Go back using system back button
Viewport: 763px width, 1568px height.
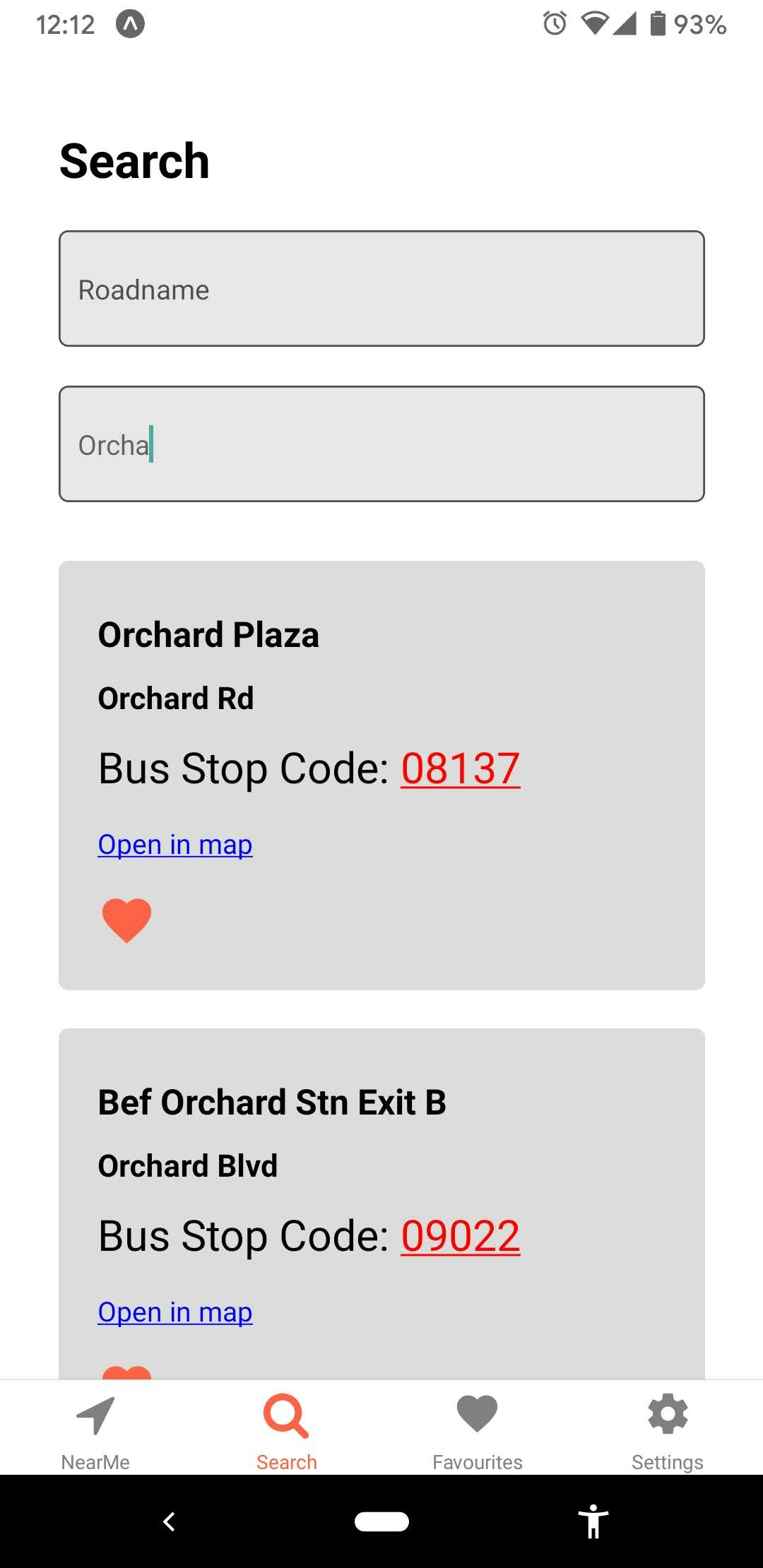pos(169,1521)
